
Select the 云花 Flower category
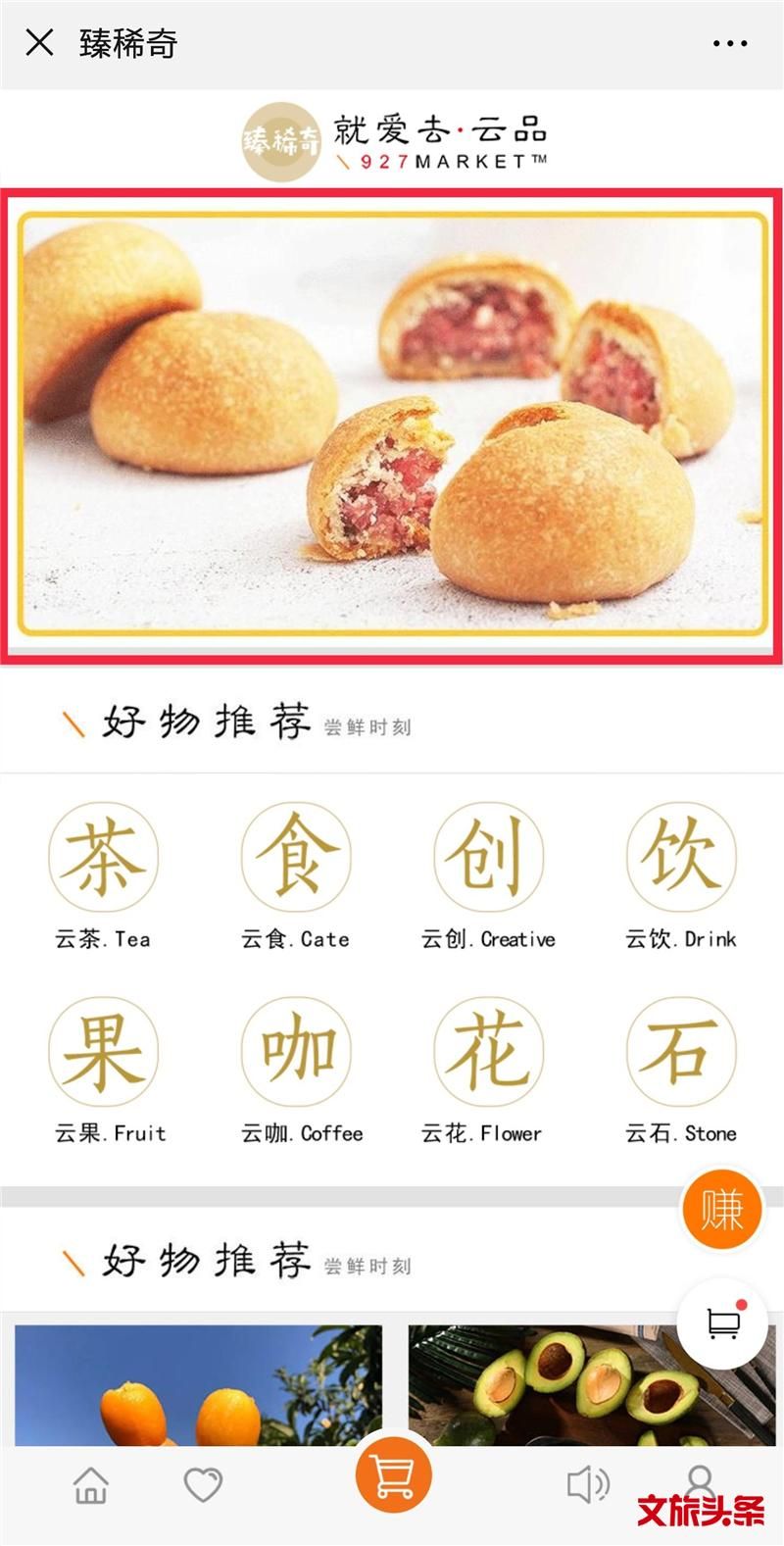click(x=488, y=1052)
